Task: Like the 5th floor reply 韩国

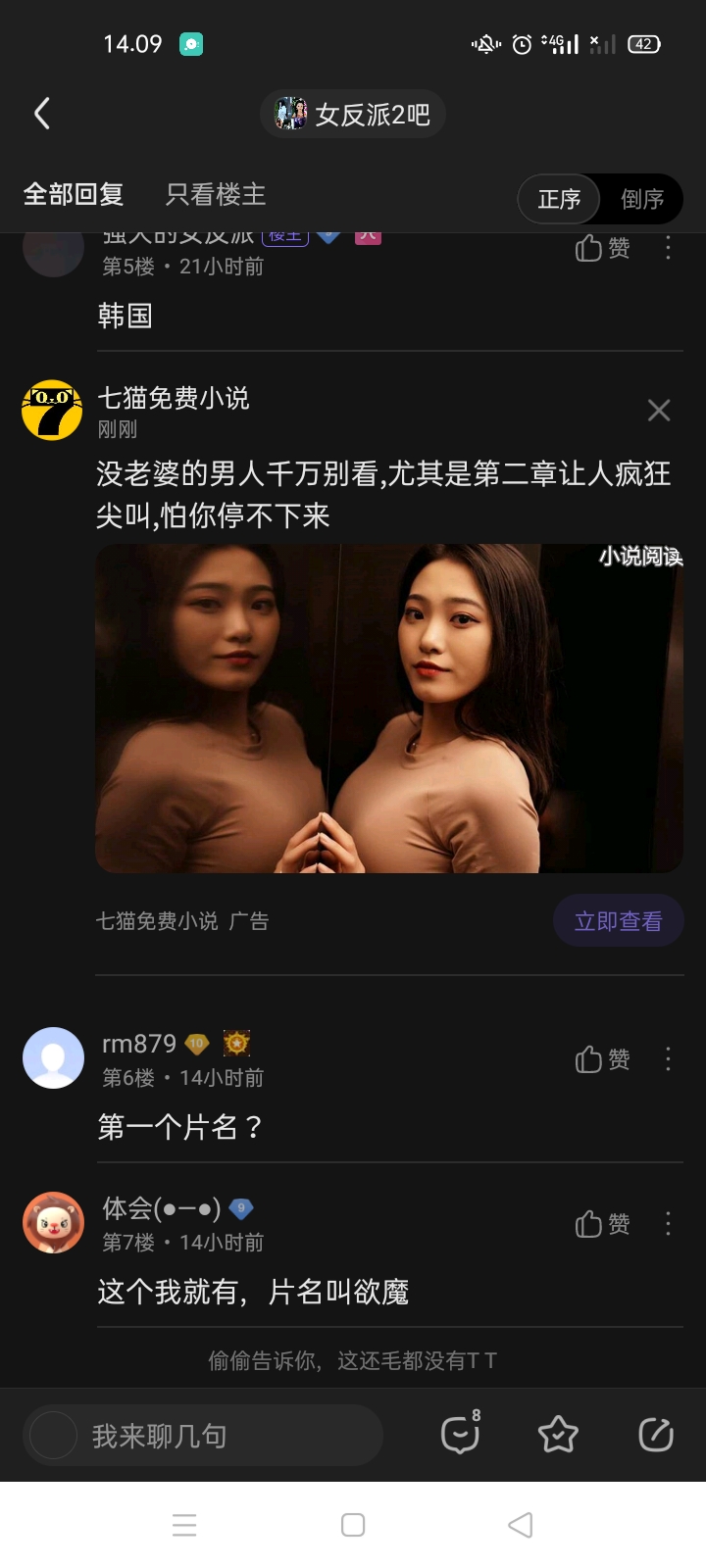Action: [602, 249]
